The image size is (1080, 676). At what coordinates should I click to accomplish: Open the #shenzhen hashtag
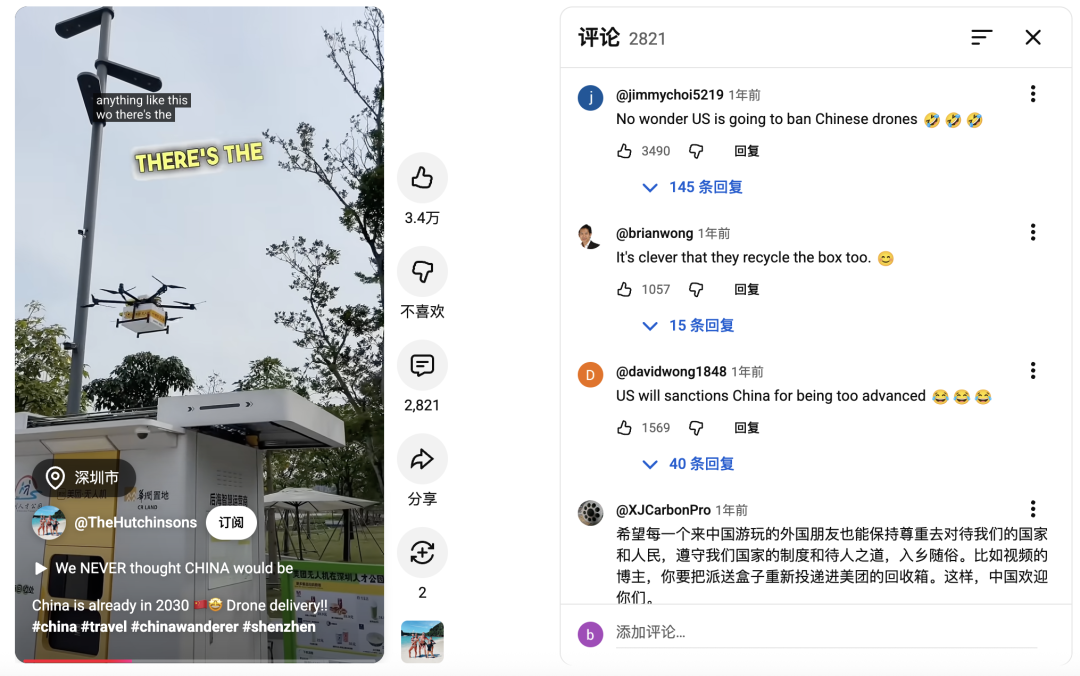coord(279,627)
